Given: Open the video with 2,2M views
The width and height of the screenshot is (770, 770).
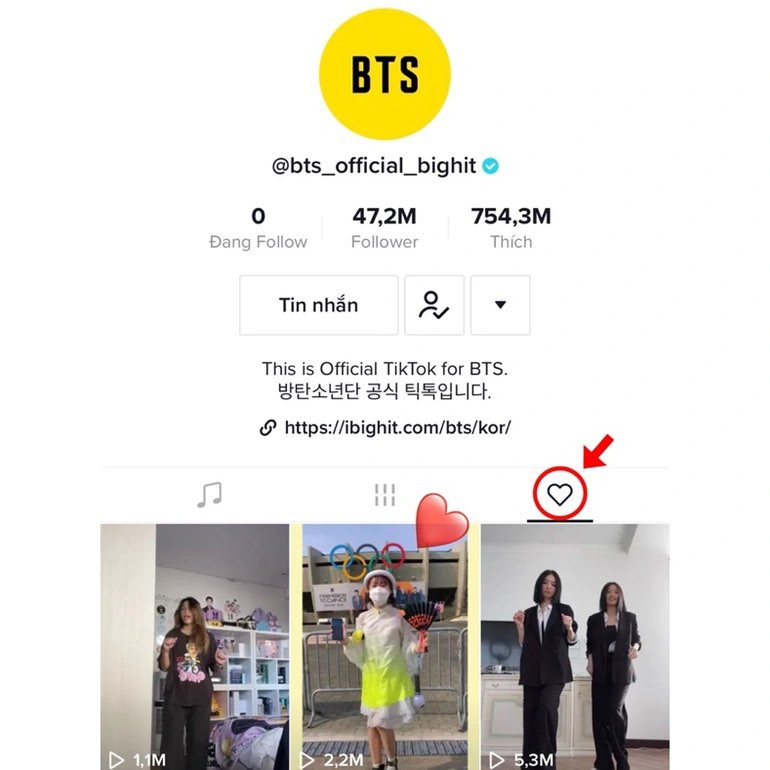Looking at the screenshot, I should tap(385, 645).
